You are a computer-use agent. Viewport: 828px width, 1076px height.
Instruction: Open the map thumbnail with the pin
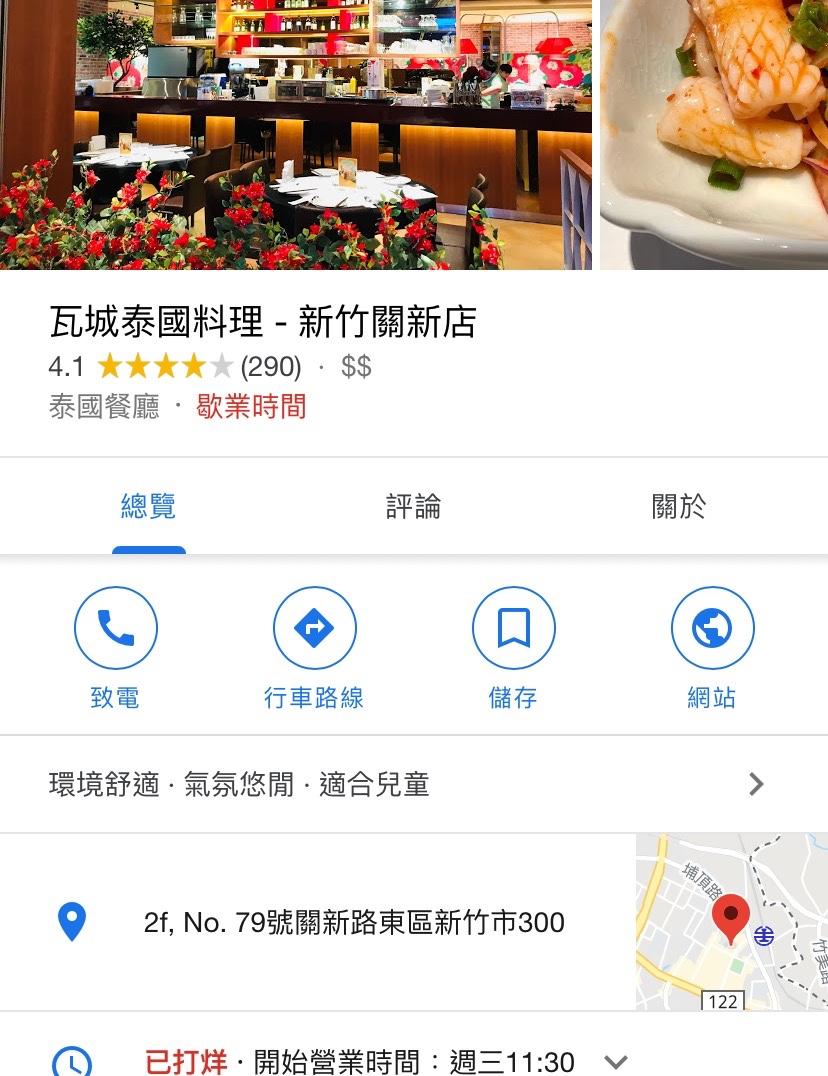pyautogui.click(x=731, y=922)
